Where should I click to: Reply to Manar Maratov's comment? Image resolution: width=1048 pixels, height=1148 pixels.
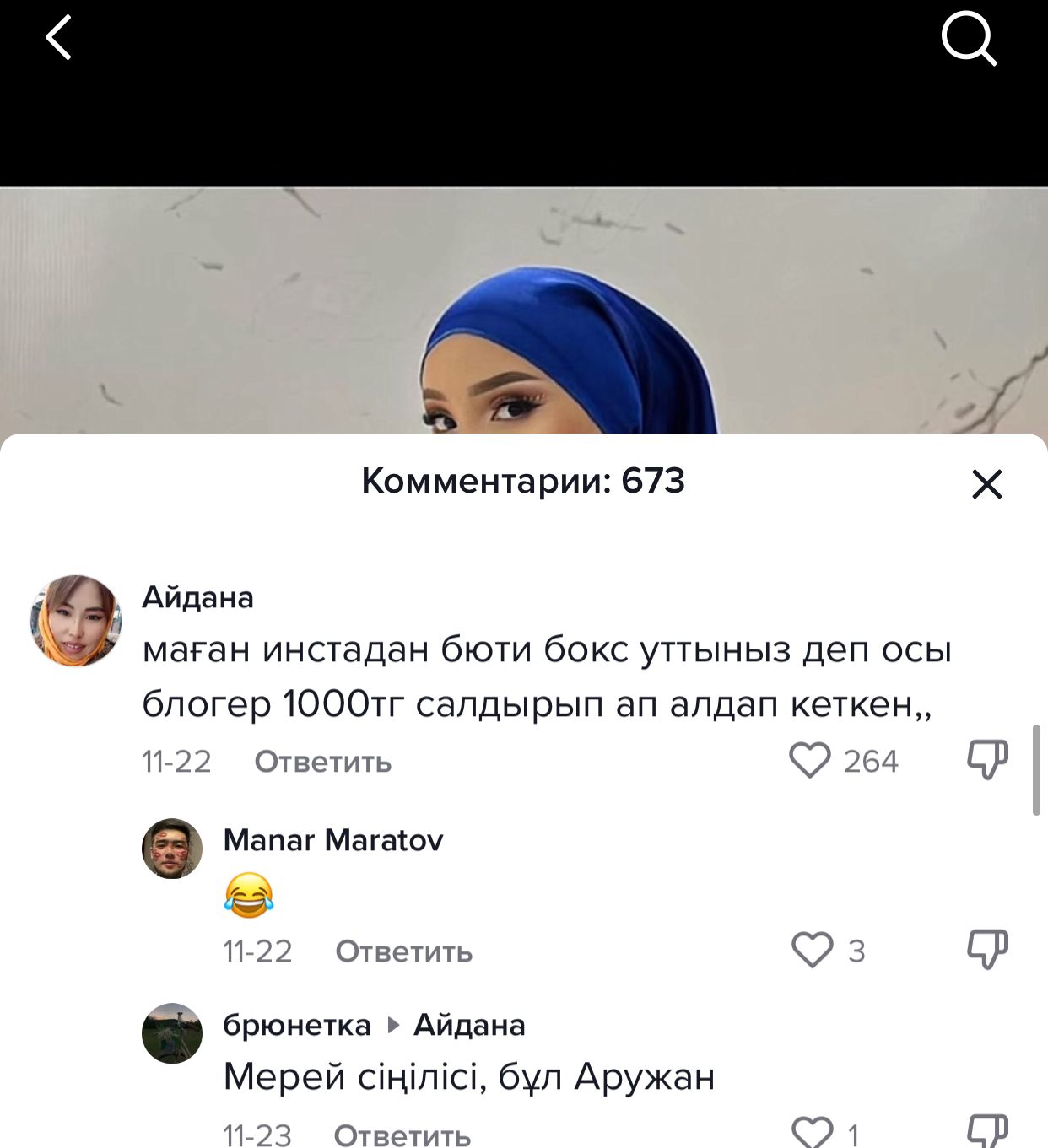click(x=404, y=951)
